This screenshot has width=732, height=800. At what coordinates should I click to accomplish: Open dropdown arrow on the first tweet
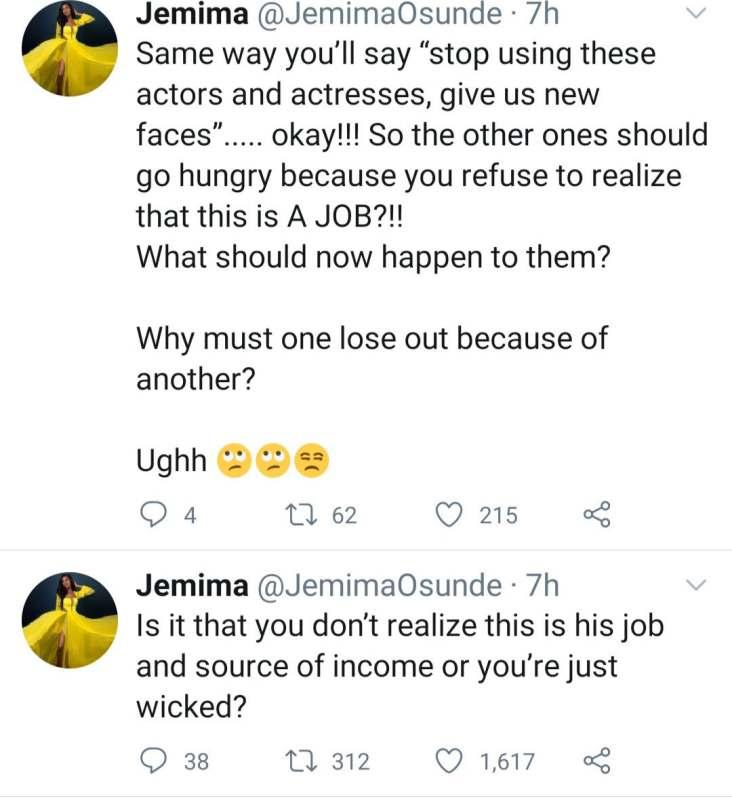pyautogui.click(x=698, y=15)
